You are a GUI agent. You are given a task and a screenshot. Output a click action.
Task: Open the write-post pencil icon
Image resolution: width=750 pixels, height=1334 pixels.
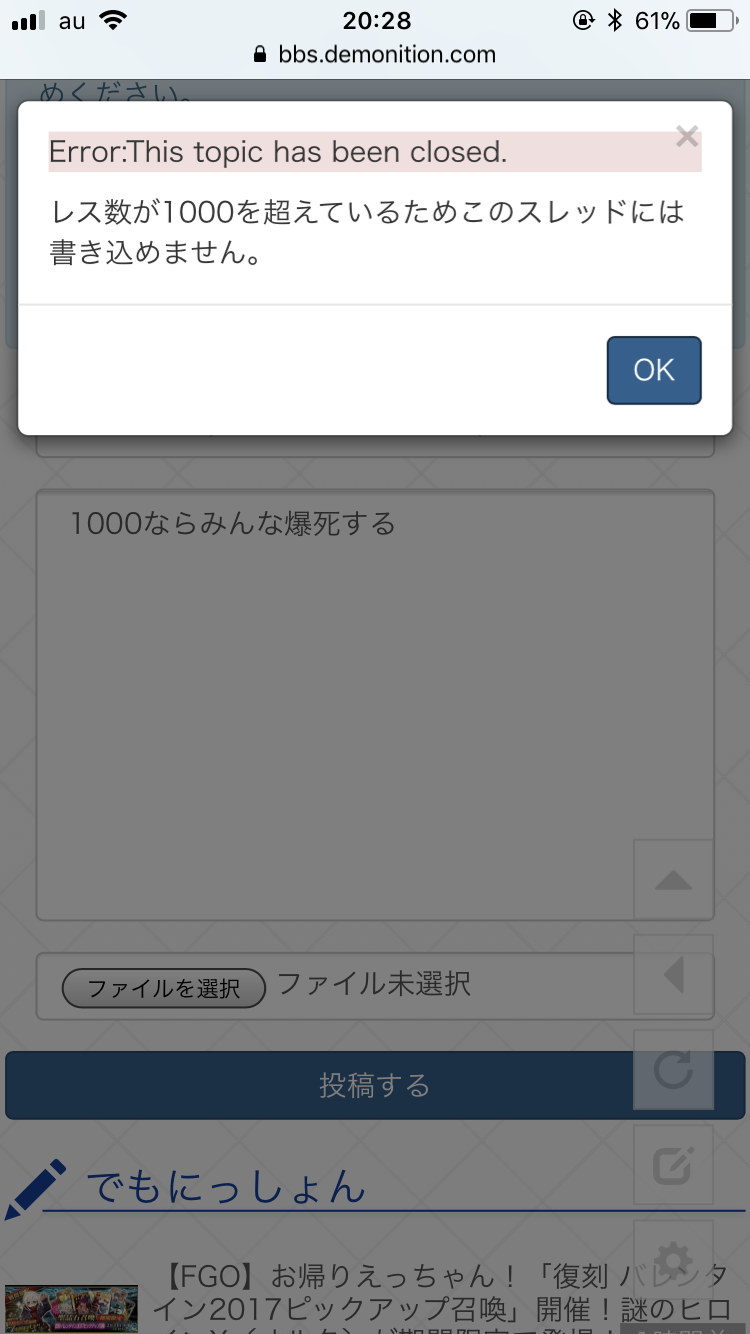(673, 1164)
